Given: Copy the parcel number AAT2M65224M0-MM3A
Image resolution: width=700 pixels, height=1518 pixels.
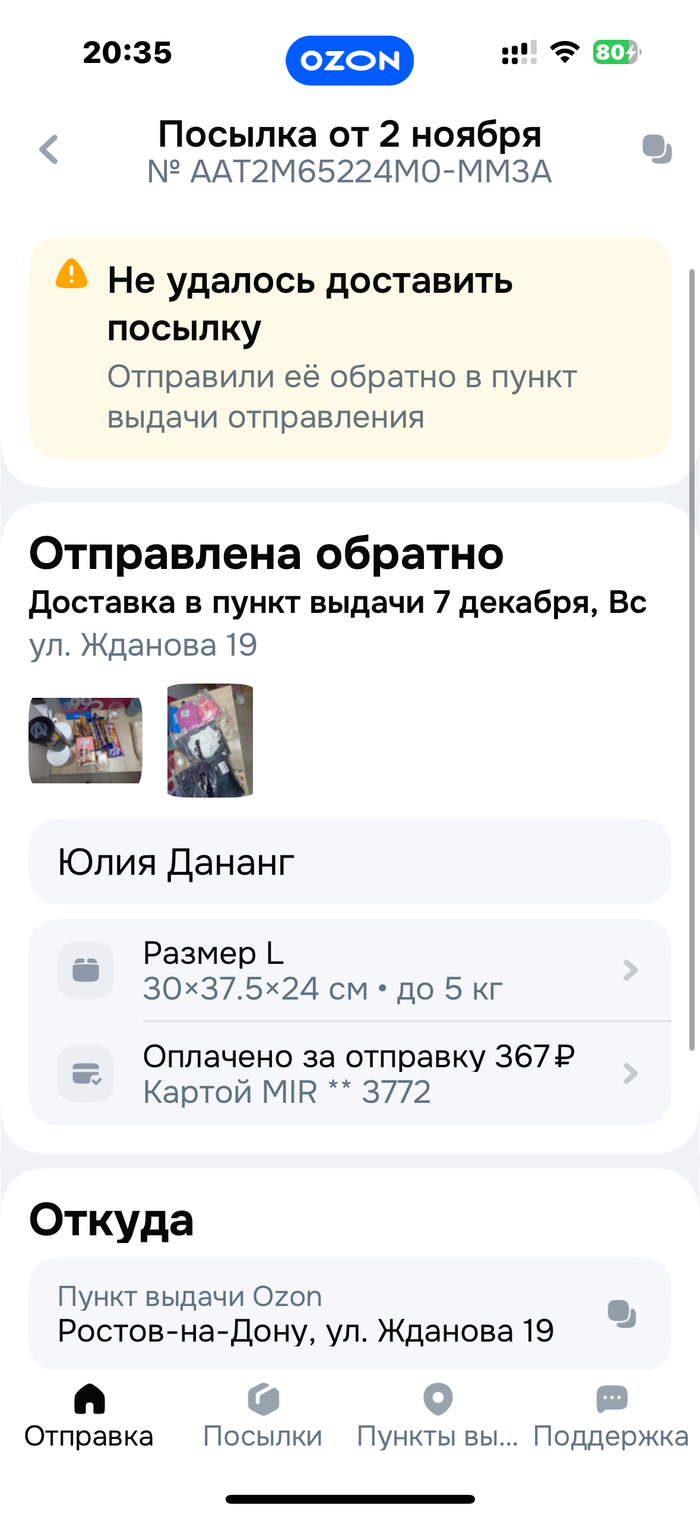Looking at the screenshot, I should (656, 150).
